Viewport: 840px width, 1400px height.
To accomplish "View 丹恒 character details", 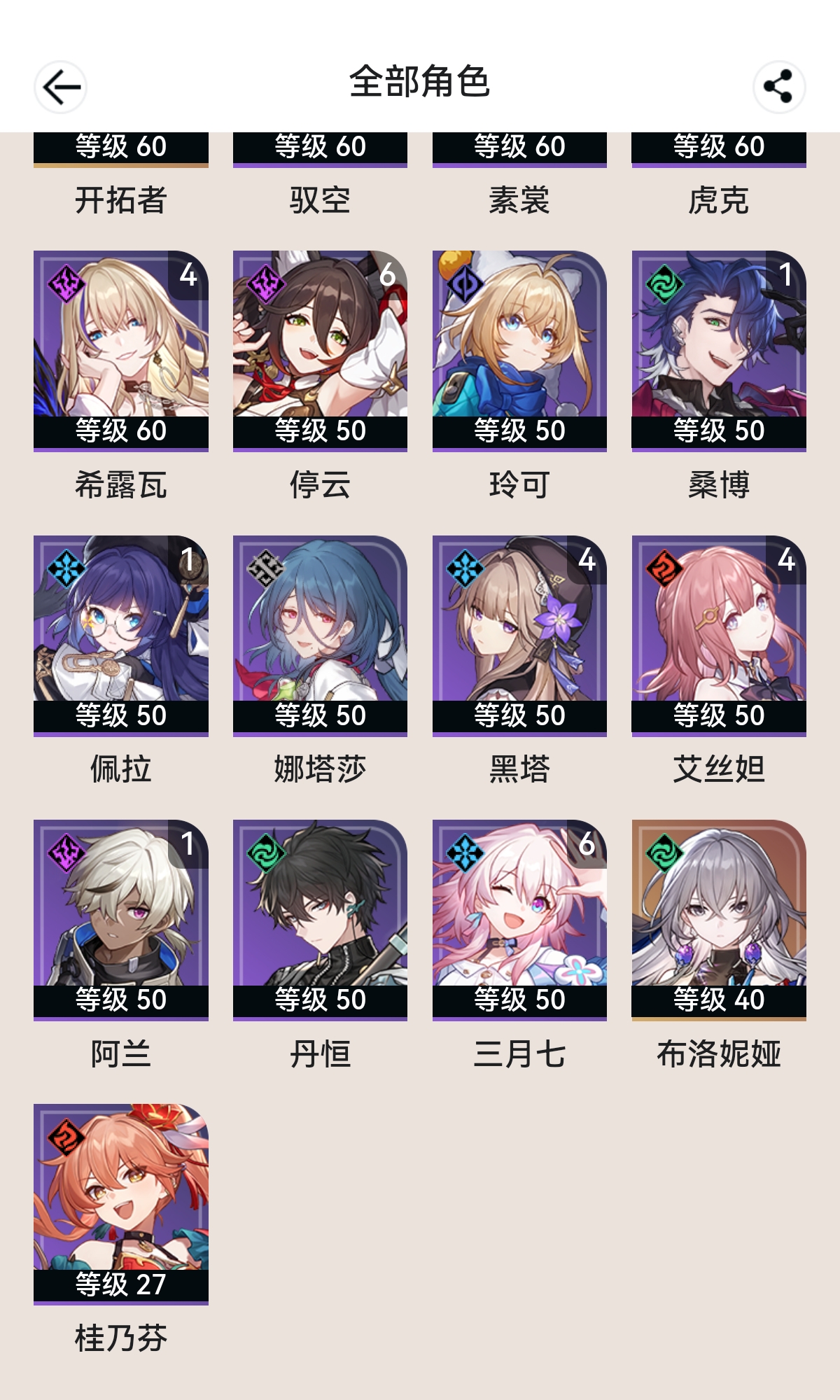I will [x=320, y=919].
